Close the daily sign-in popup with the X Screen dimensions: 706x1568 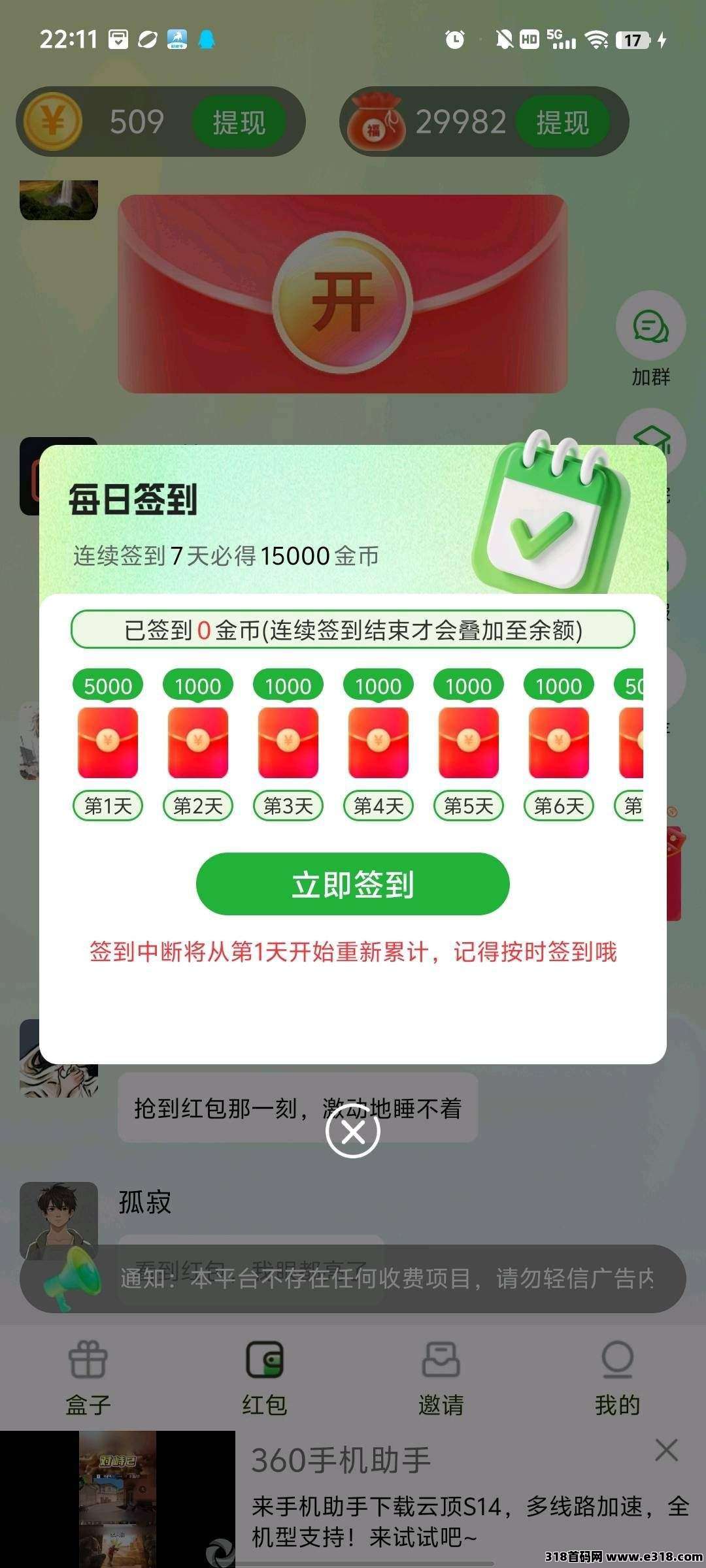click(352, 1130)
